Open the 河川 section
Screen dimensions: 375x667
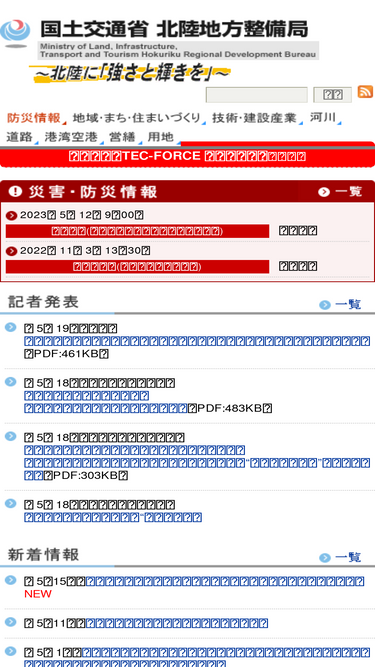pos(323,117)
